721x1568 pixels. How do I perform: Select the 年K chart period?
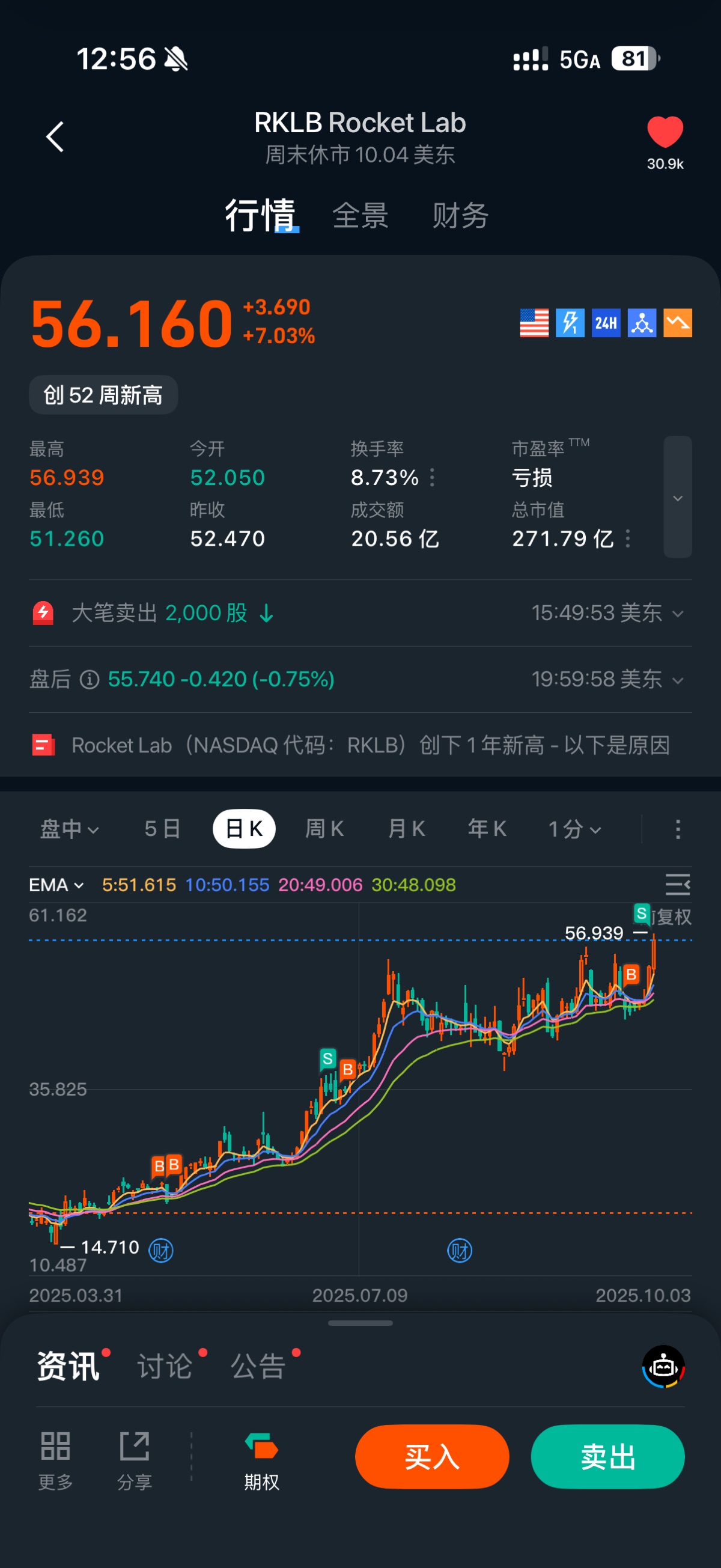coord(487,829)
